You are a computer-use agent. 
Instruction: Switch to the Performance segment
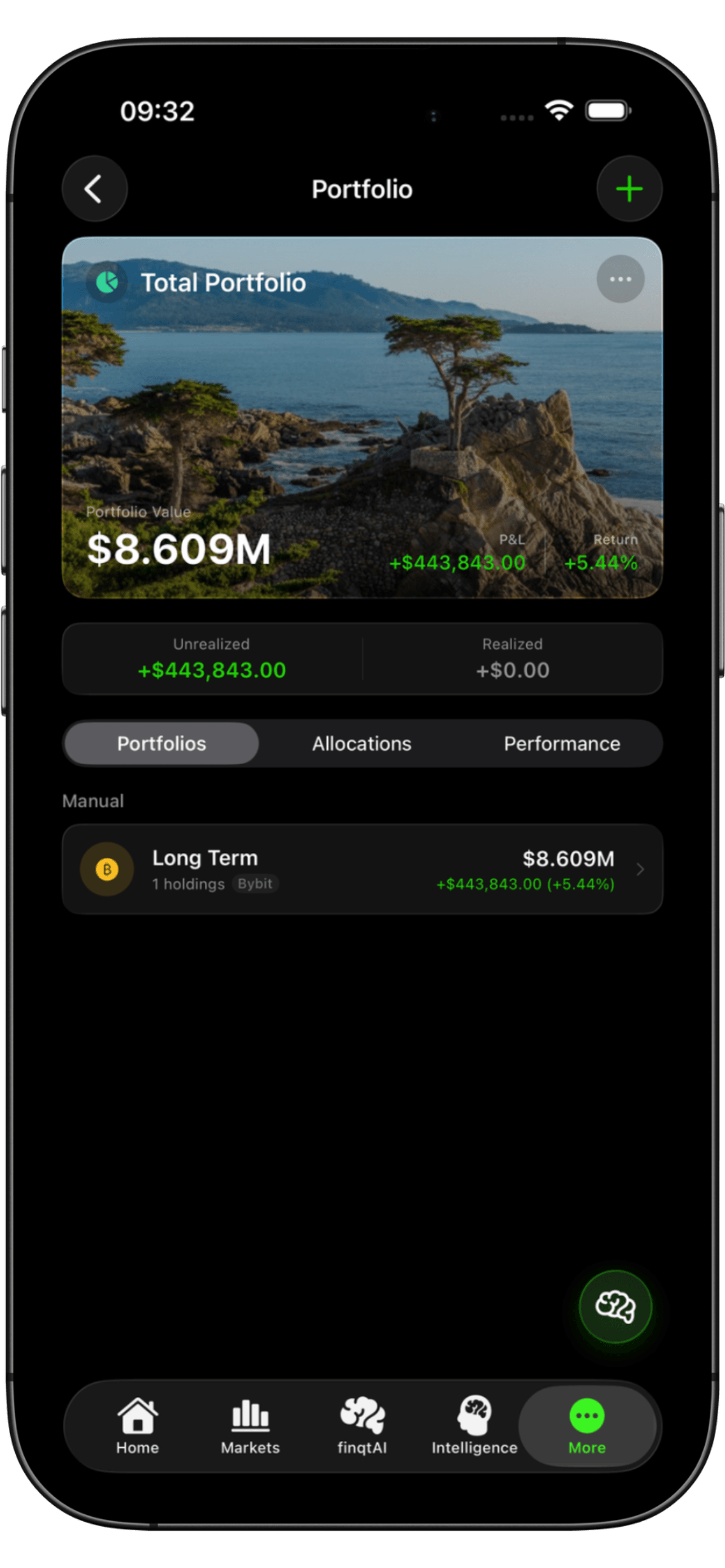pyautogui.click(x=561, y=743)
